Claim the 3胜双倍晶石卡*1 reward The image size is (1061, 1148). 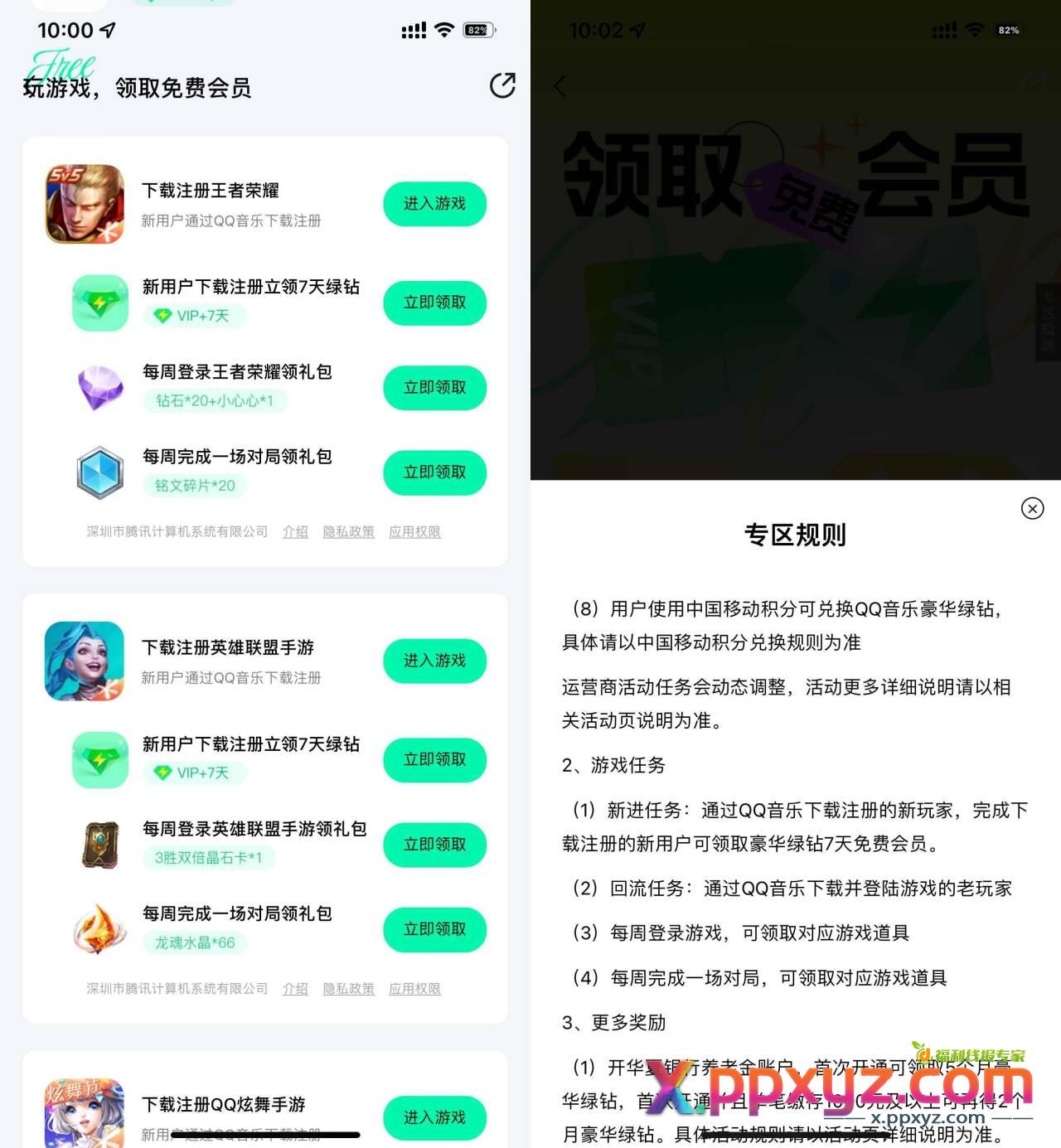434,845
